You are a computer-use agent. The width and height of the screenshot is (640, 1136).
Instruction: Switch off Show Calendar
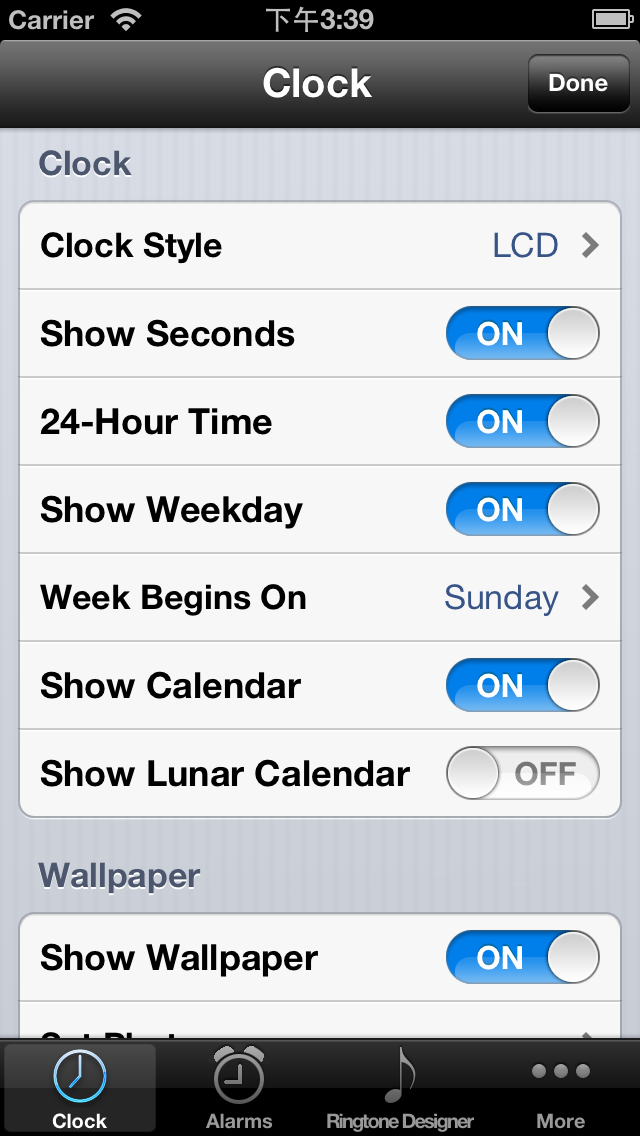[x=522, y=685]
